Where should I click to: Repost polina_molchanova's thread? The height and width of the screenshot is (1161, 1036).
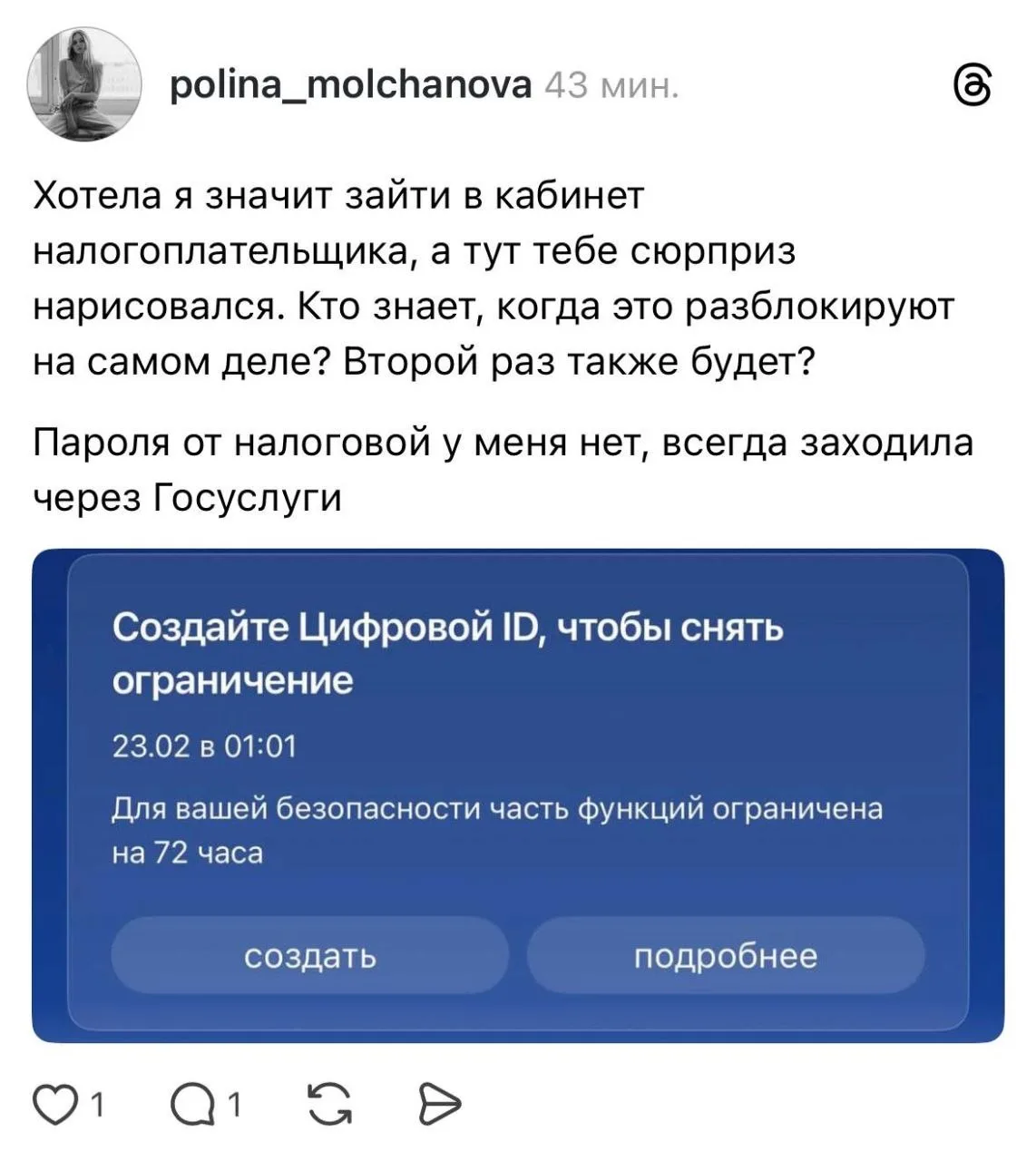tap(330, 1105)
